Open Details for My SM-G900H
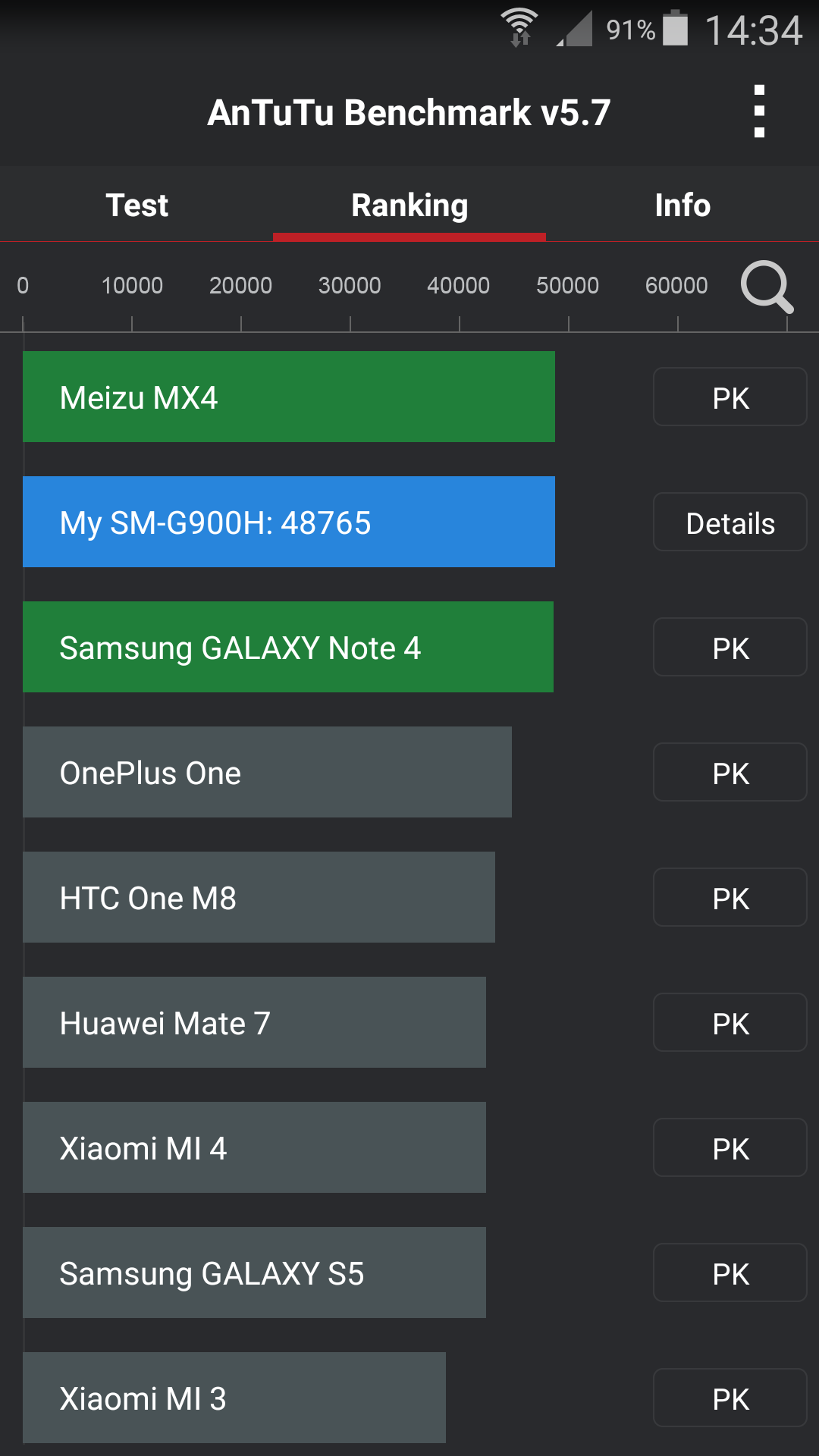 tap(730, 522)
